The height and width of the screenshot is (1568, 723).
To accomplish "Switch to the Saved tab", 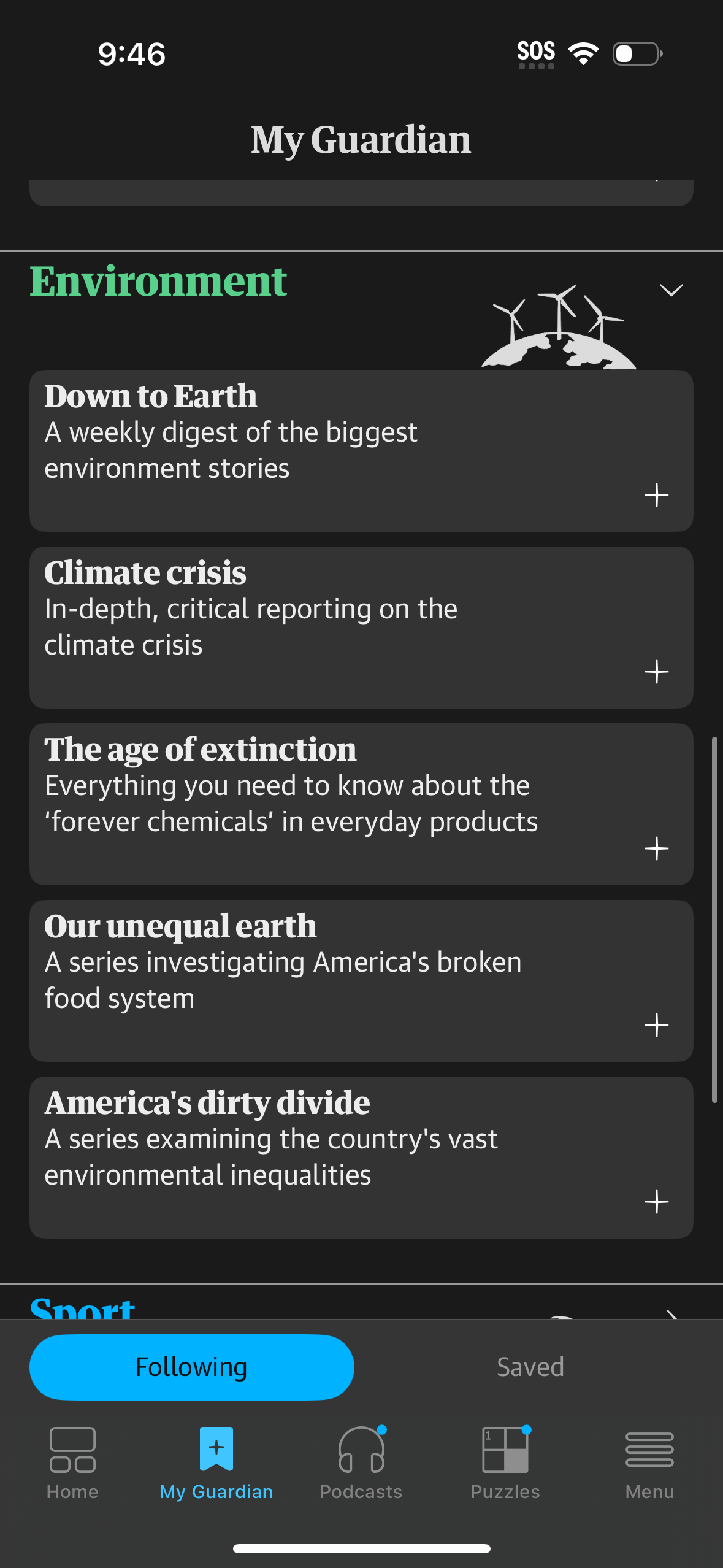I will pyautogui.click(x=530, y=1367).
